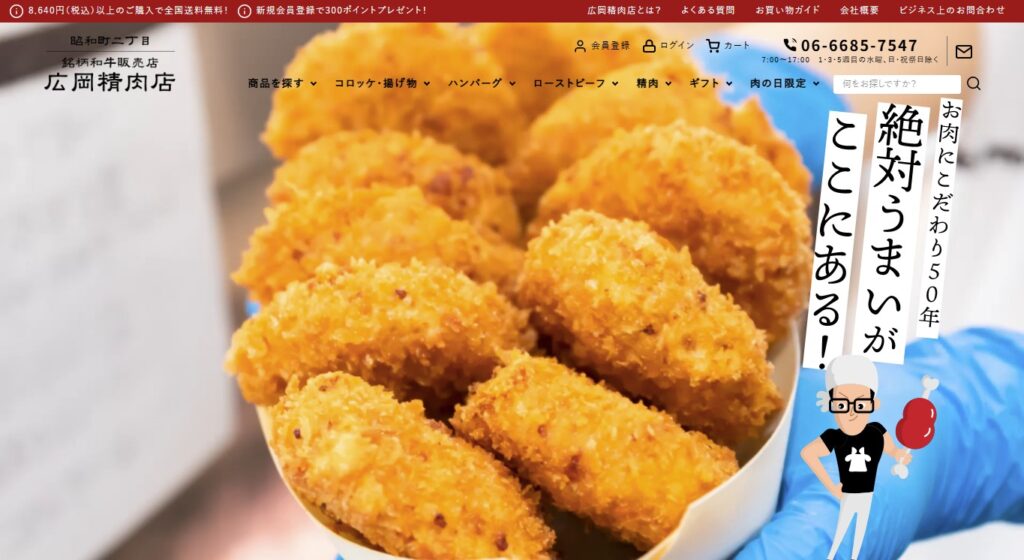The height and width of the screenshot is (560, 1024).
Task: Tap the magnifier search icon
Action: point(974,84)
